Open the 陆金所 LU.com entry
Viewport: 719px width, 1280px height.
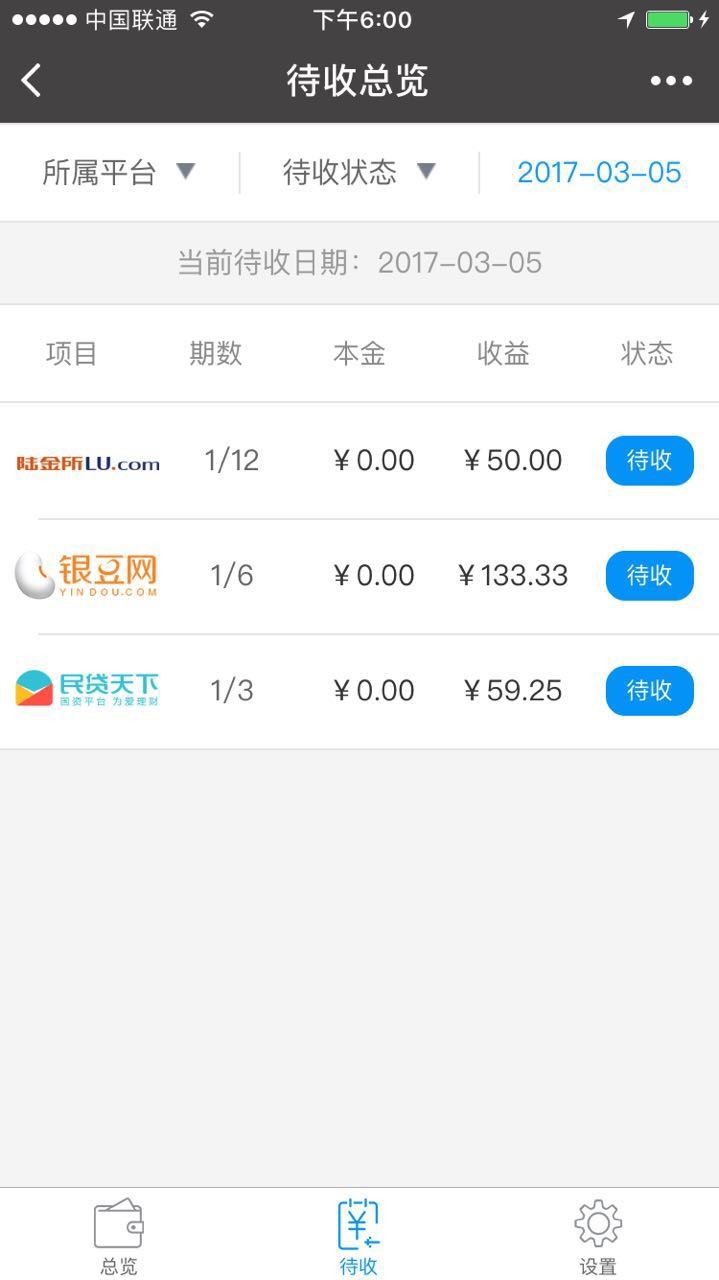pyautogui.click(x=88, y=462)
